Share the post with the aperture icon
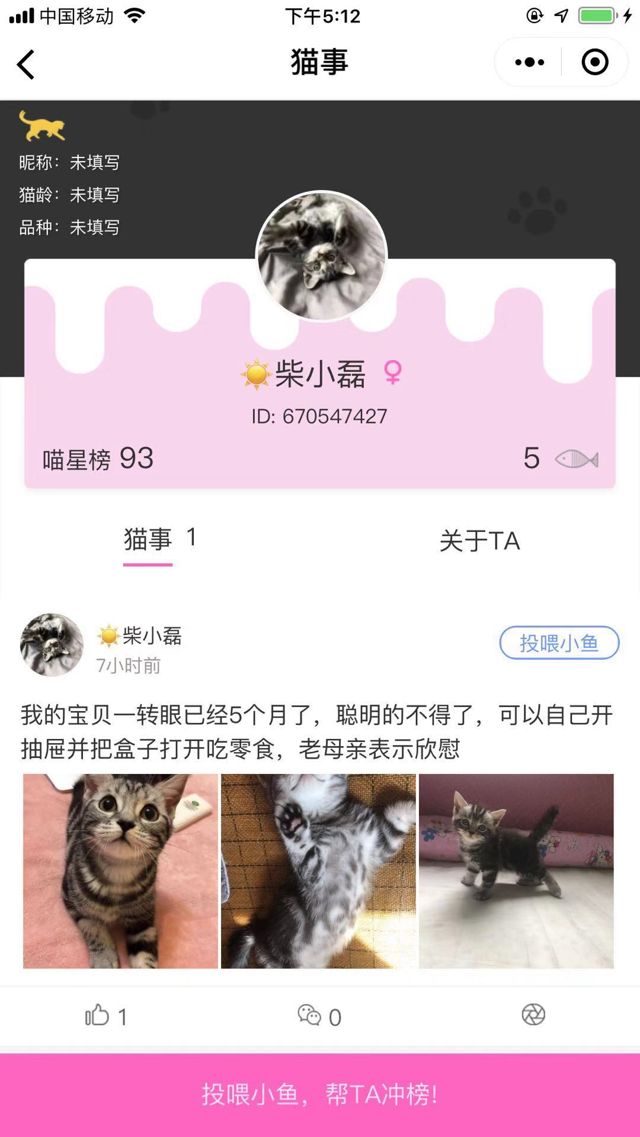The height and width of the screenshot is (1137, 640). 533,1015
